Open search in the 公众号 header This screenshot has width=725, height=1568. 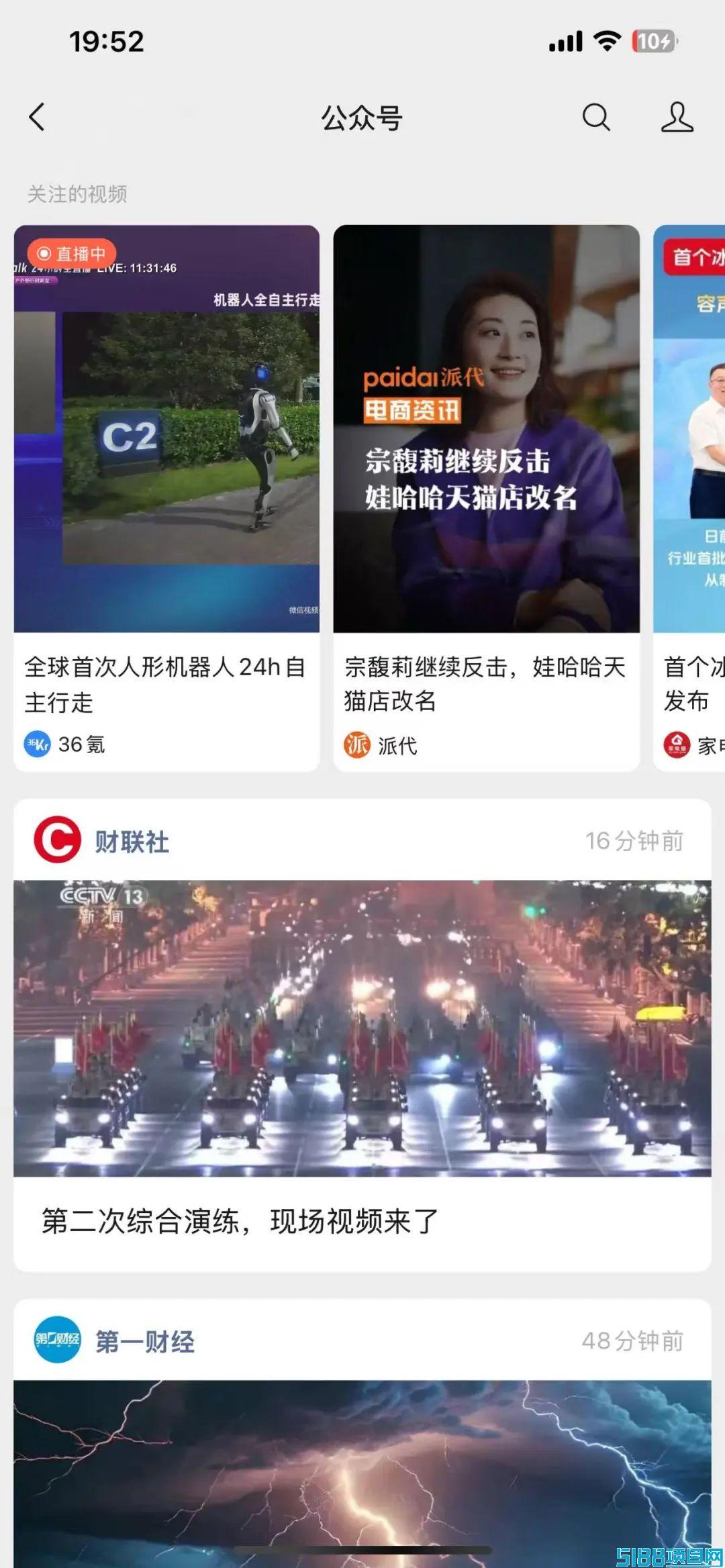click(x=595, y=117)
